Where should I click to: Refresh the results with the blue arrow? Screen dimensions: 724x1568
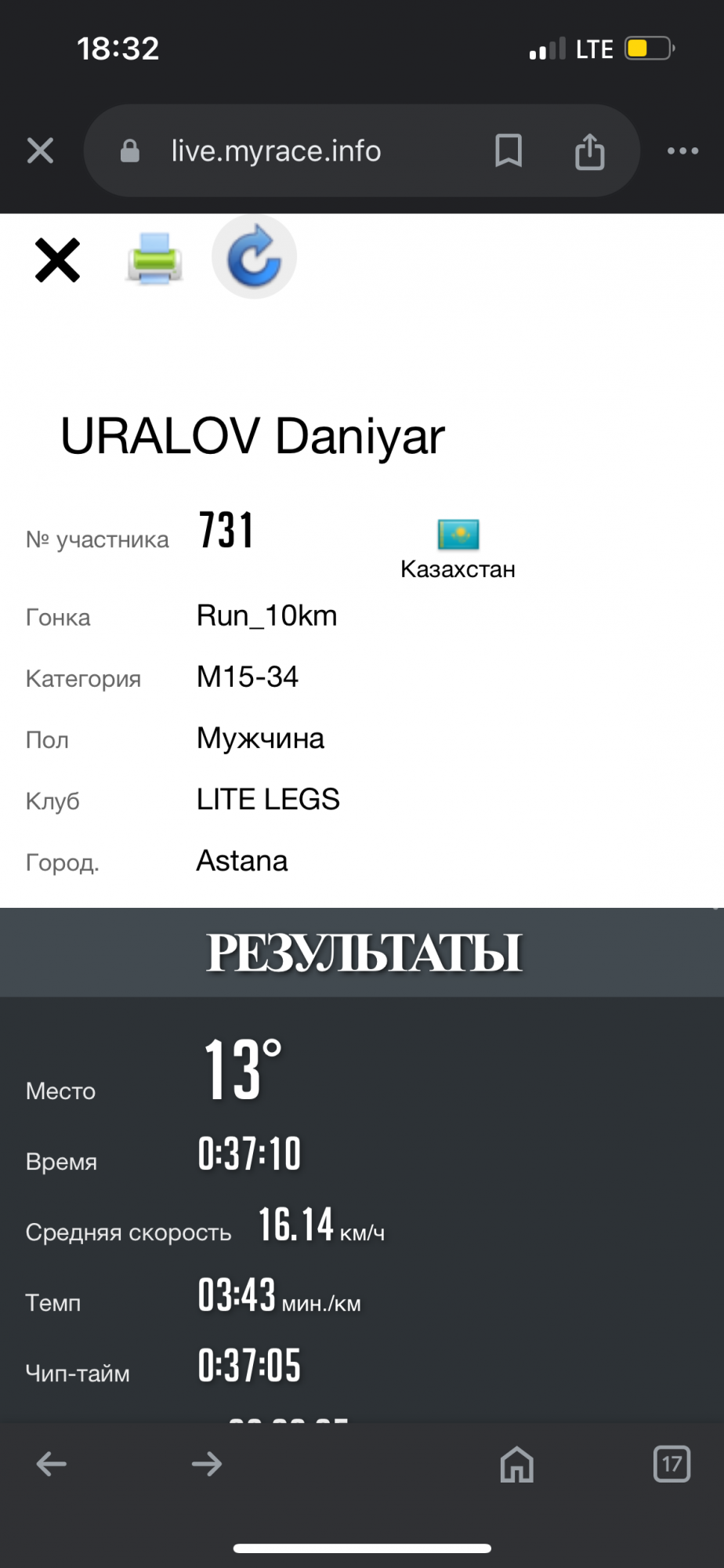click(254, 257)
